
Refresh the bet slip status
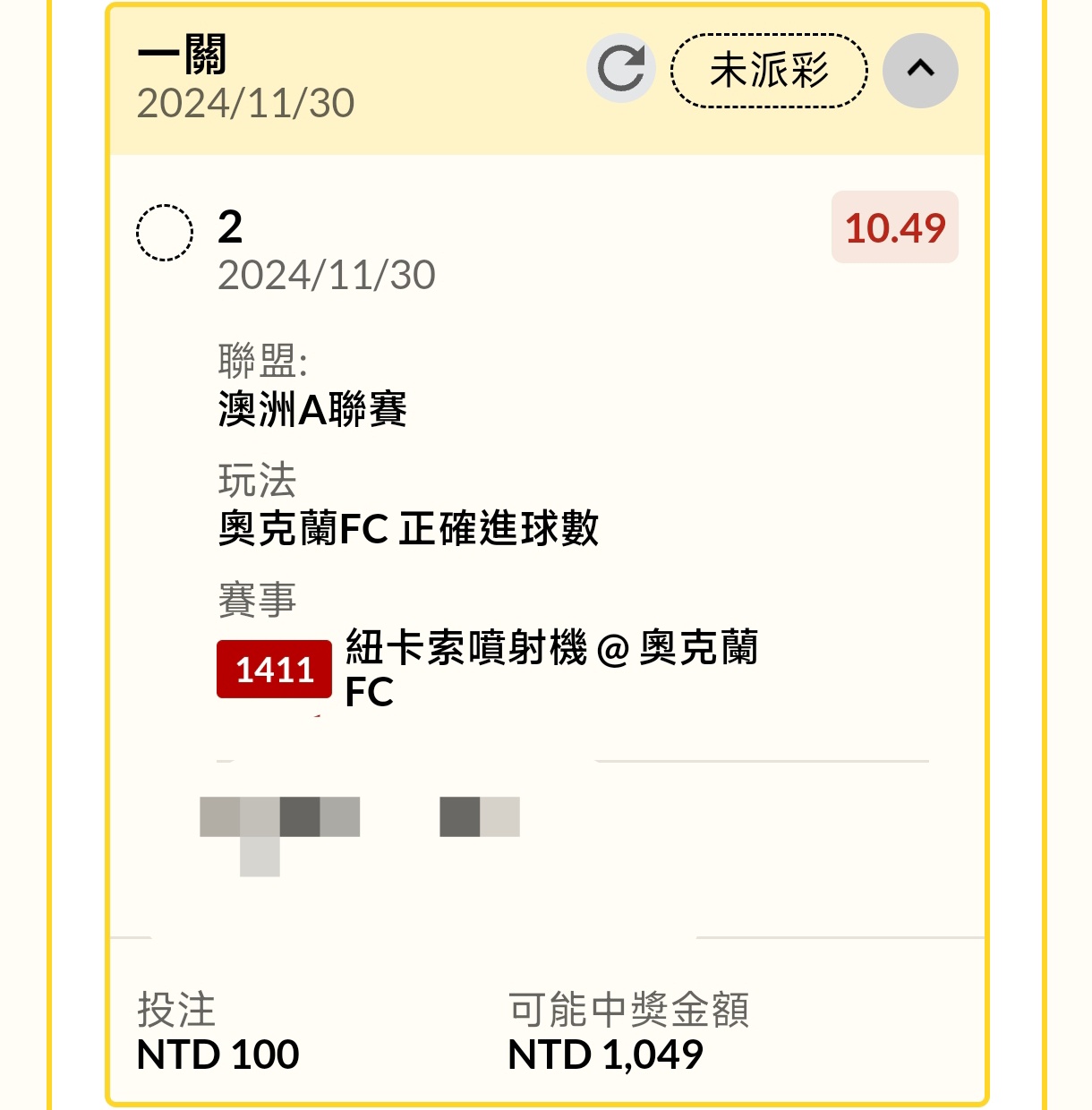pyautogui.click(x=620, y=69)
